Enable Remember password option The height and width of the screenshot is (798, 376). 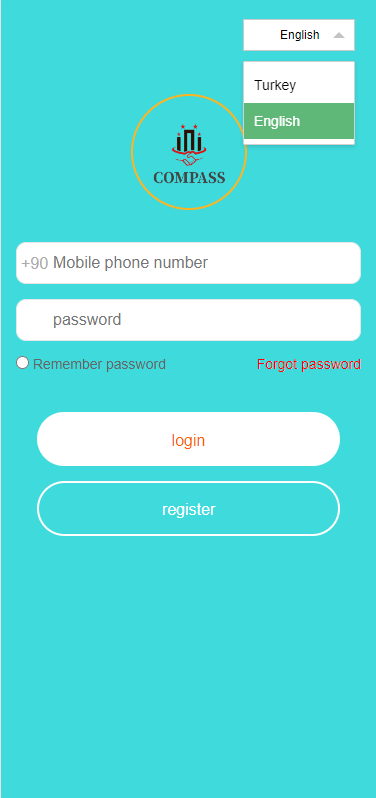tap(22, 363)
